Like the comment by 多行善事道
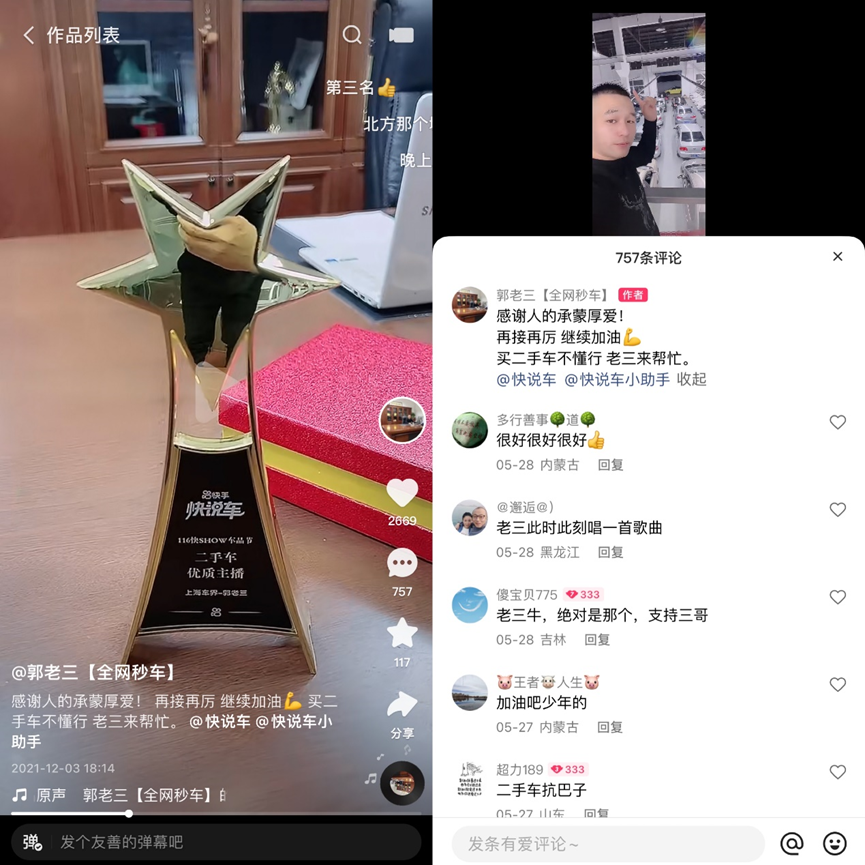This screenshot has height=865, width=865. [837, 423]
